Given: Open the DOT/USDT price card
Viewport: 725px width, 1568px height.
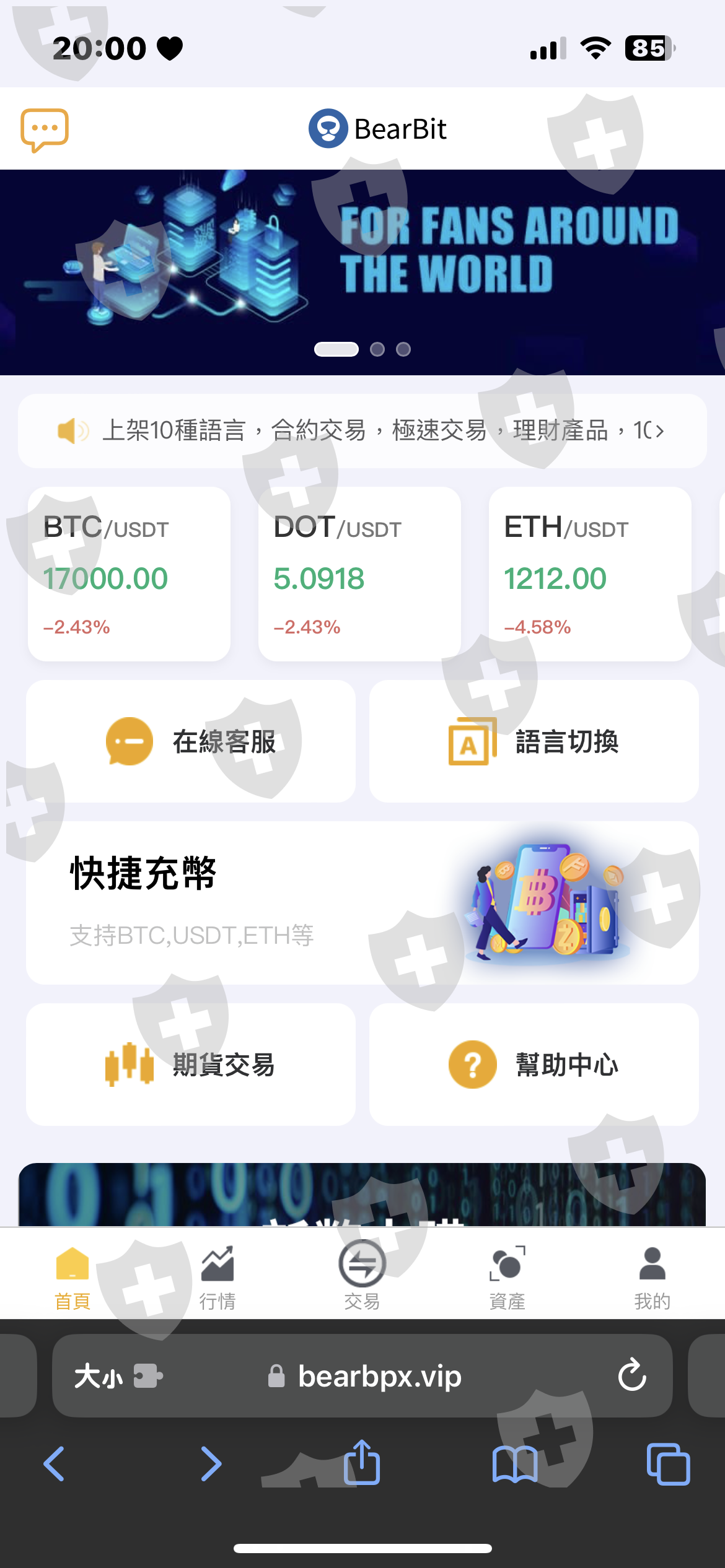Looking at the screenshot, I should pos(359,574).
